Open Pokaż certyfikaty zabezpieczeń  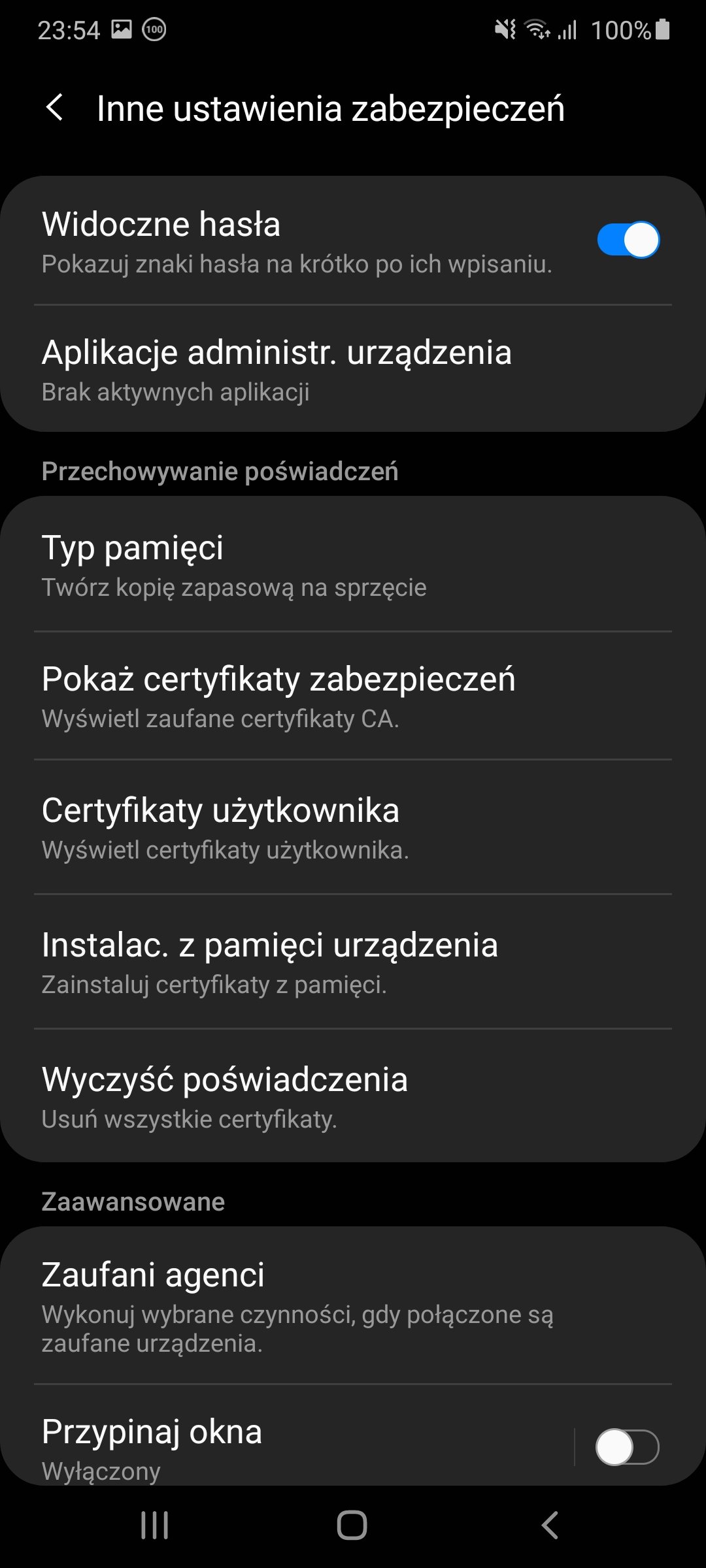(353, 696)
